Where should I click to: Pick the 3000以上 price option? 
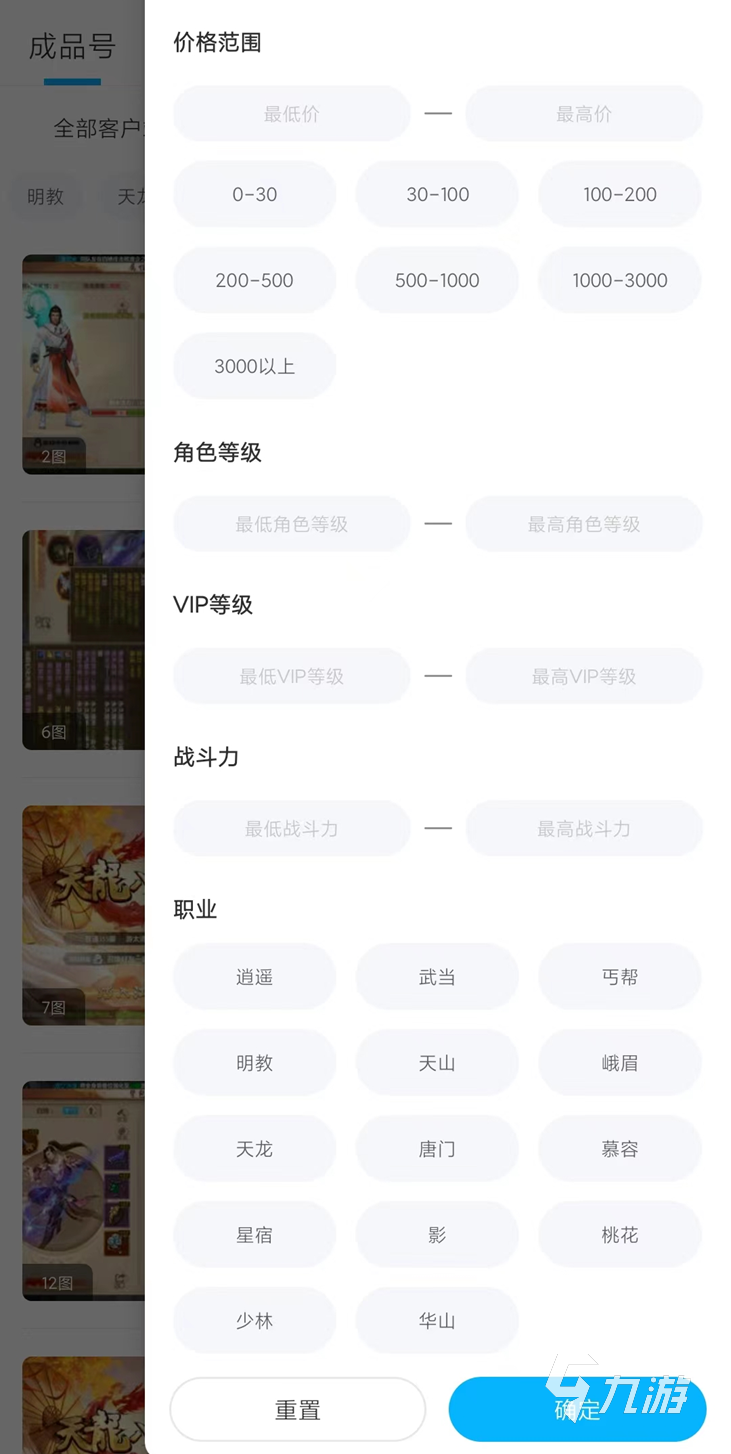point(254,367)
